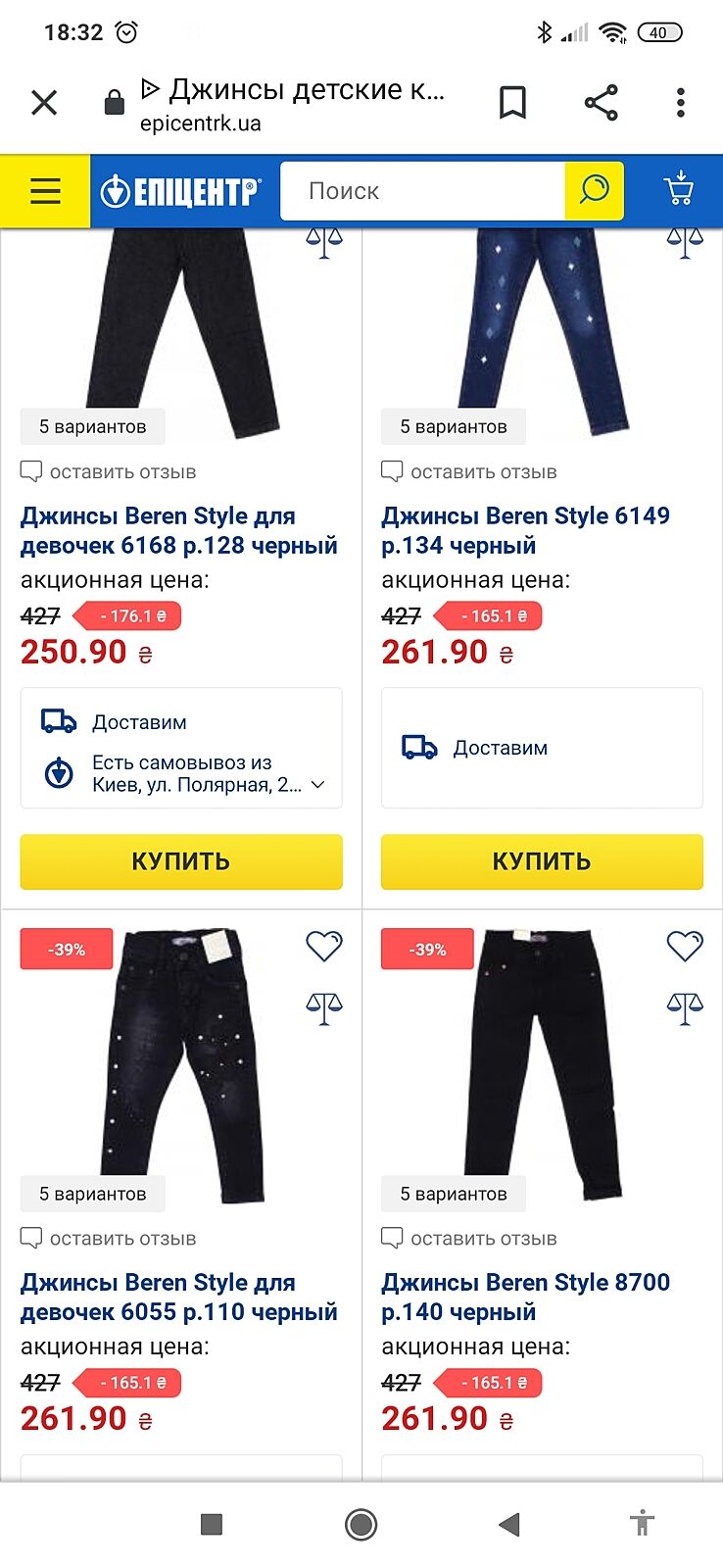Image resolution: width=723 pixels, height=1568 pixels.
Task: Add Beren Style 8700 jeans to favorites
Action: tap(684, 946)
